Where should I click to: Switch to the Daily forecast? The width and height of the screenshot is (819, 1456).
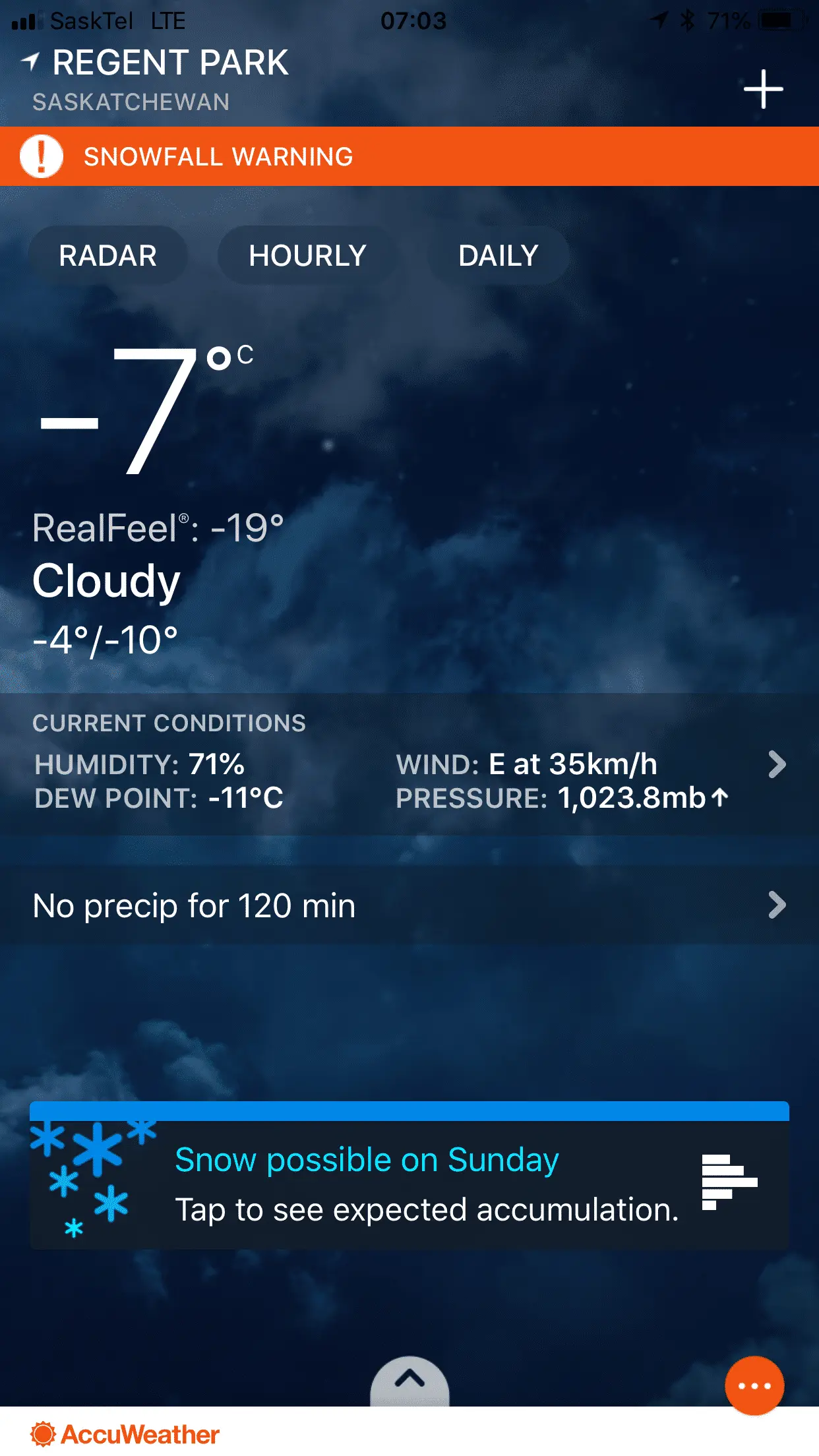pyautogui.click(x=499, y=256)
